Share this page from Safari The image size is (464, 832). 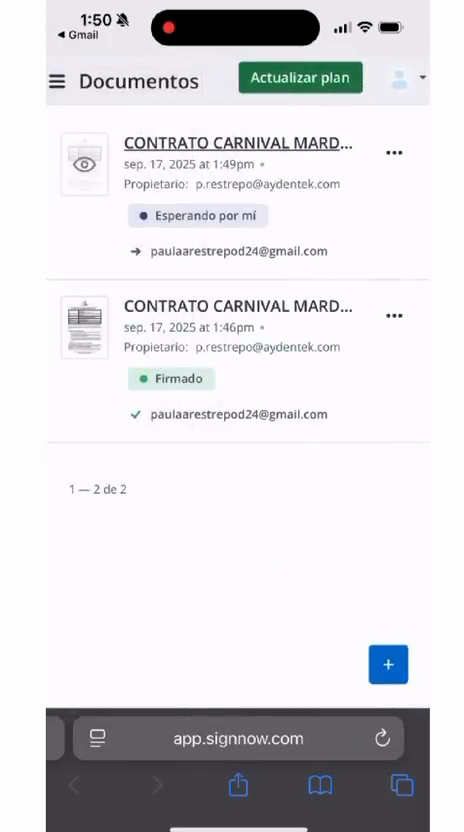point(238,784)
